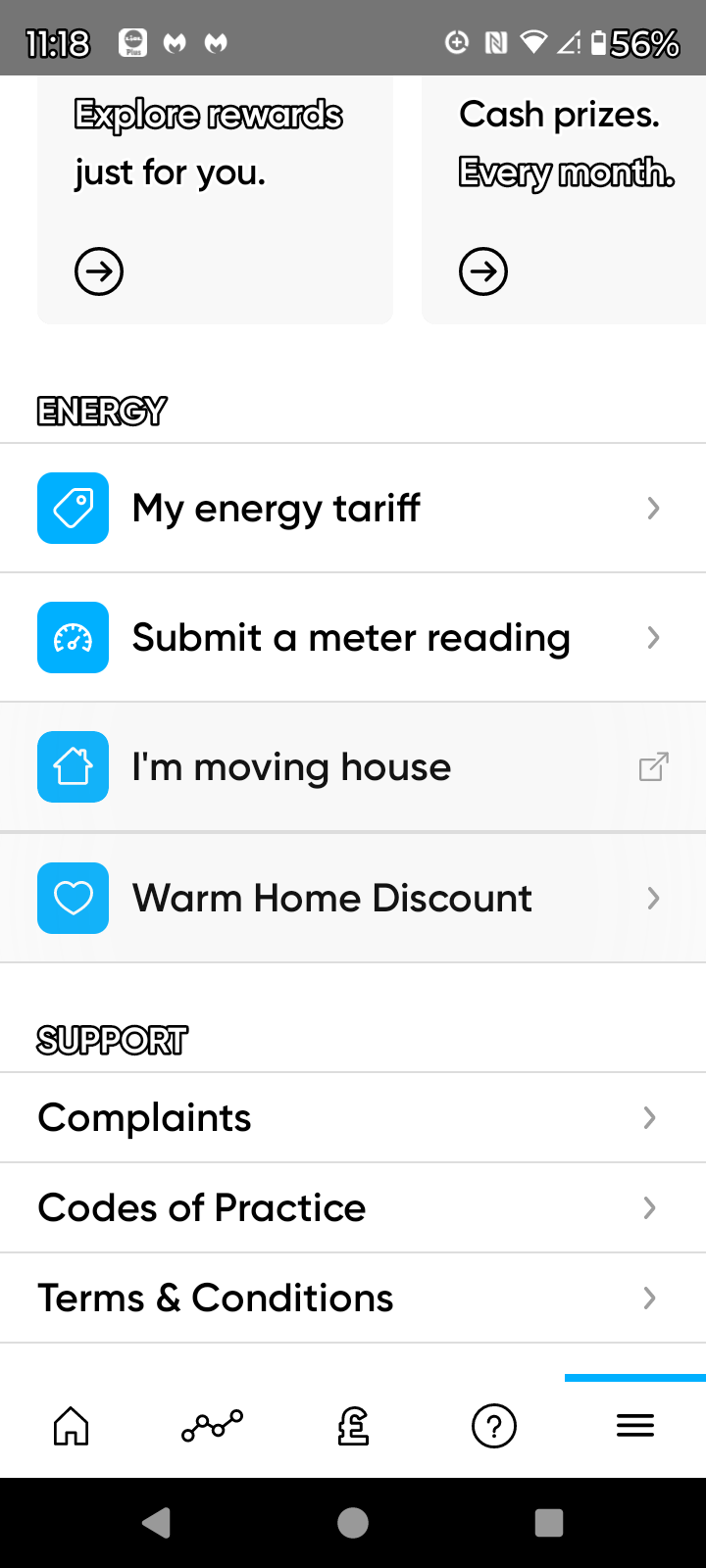Open the Explore rewards card

215,200
